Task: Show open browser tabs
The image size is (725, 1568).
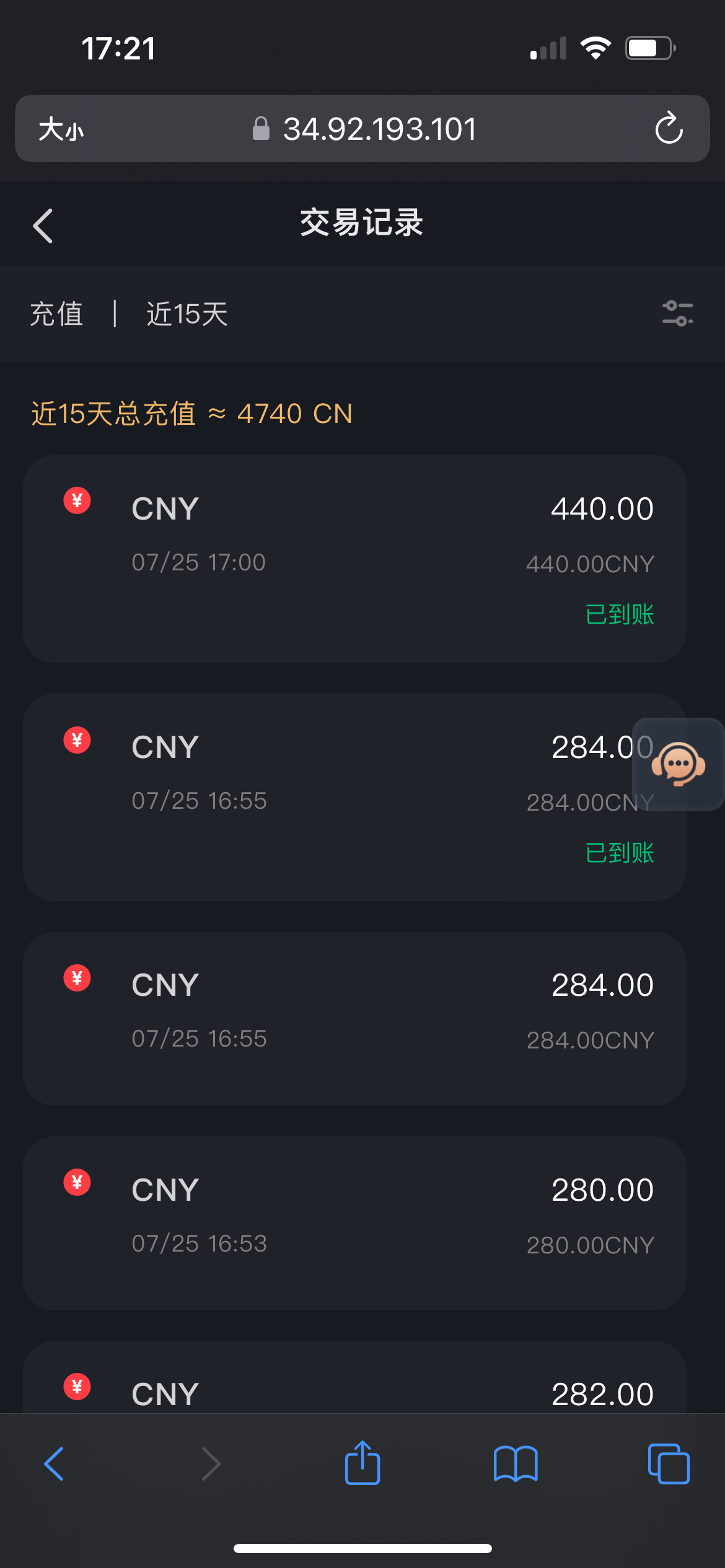Action: [668, 1463]
